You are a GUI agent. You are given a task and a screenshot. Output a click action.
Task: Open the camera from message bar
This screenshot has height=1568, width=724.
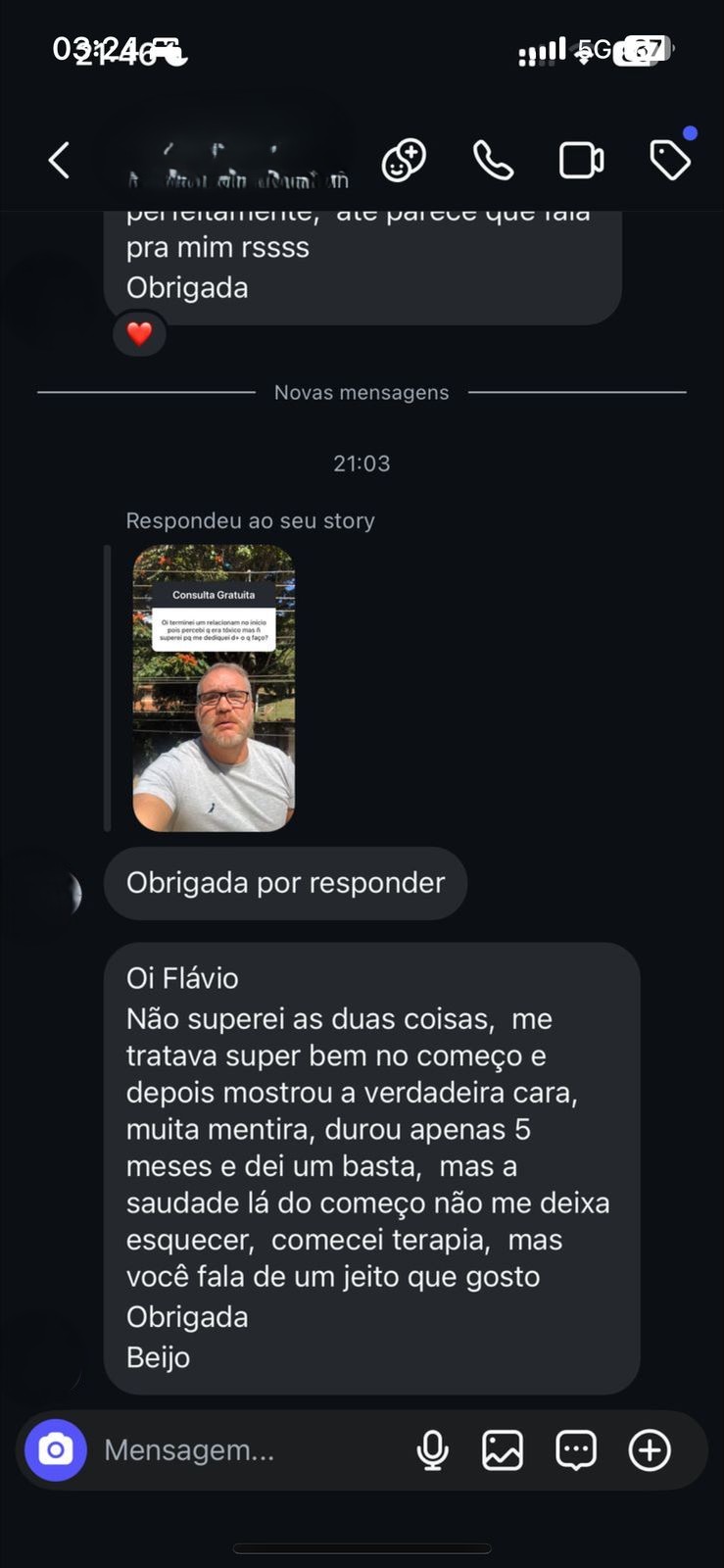coord(56,1449)
